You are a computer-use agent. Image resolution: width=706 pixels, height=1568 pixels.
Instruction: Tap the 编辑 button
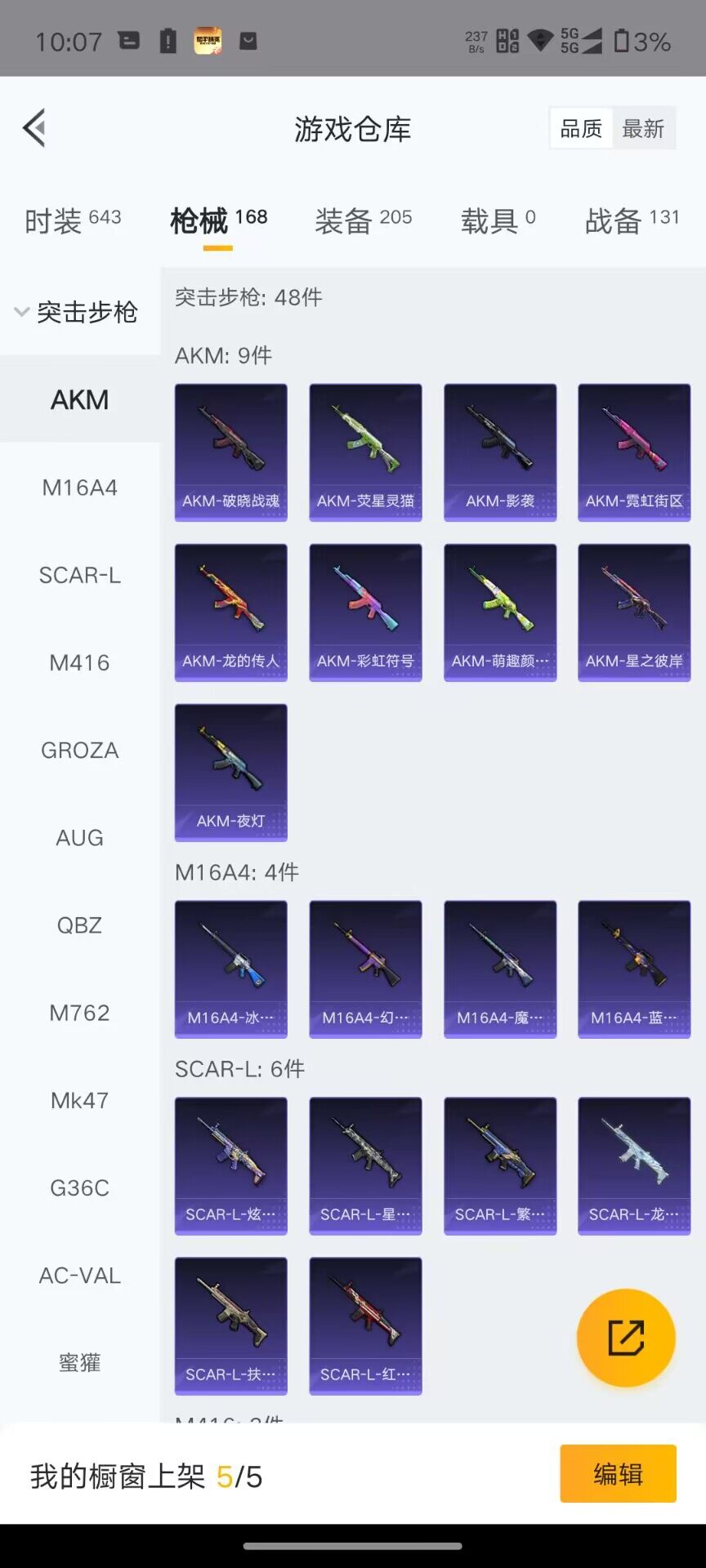(x=618, y=1474)
